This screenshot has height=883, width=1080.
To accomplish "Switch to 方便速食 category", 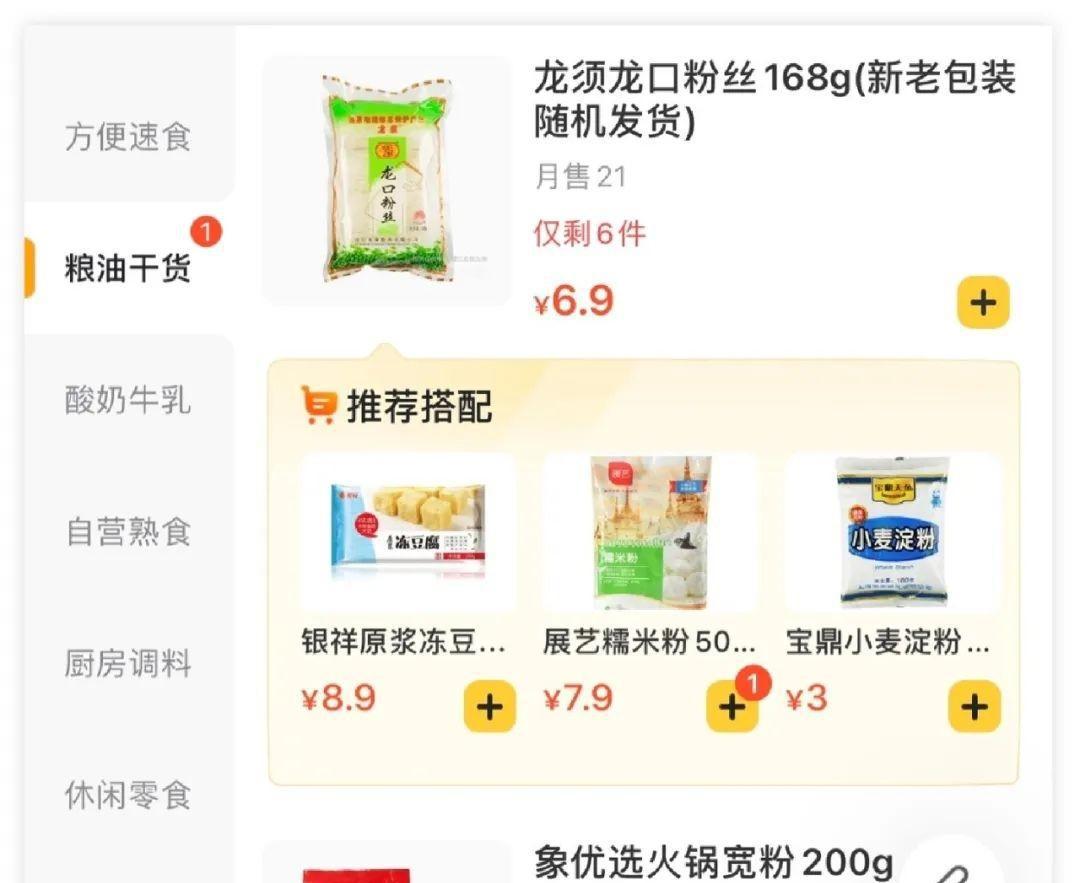I will [x=128, y=137].
